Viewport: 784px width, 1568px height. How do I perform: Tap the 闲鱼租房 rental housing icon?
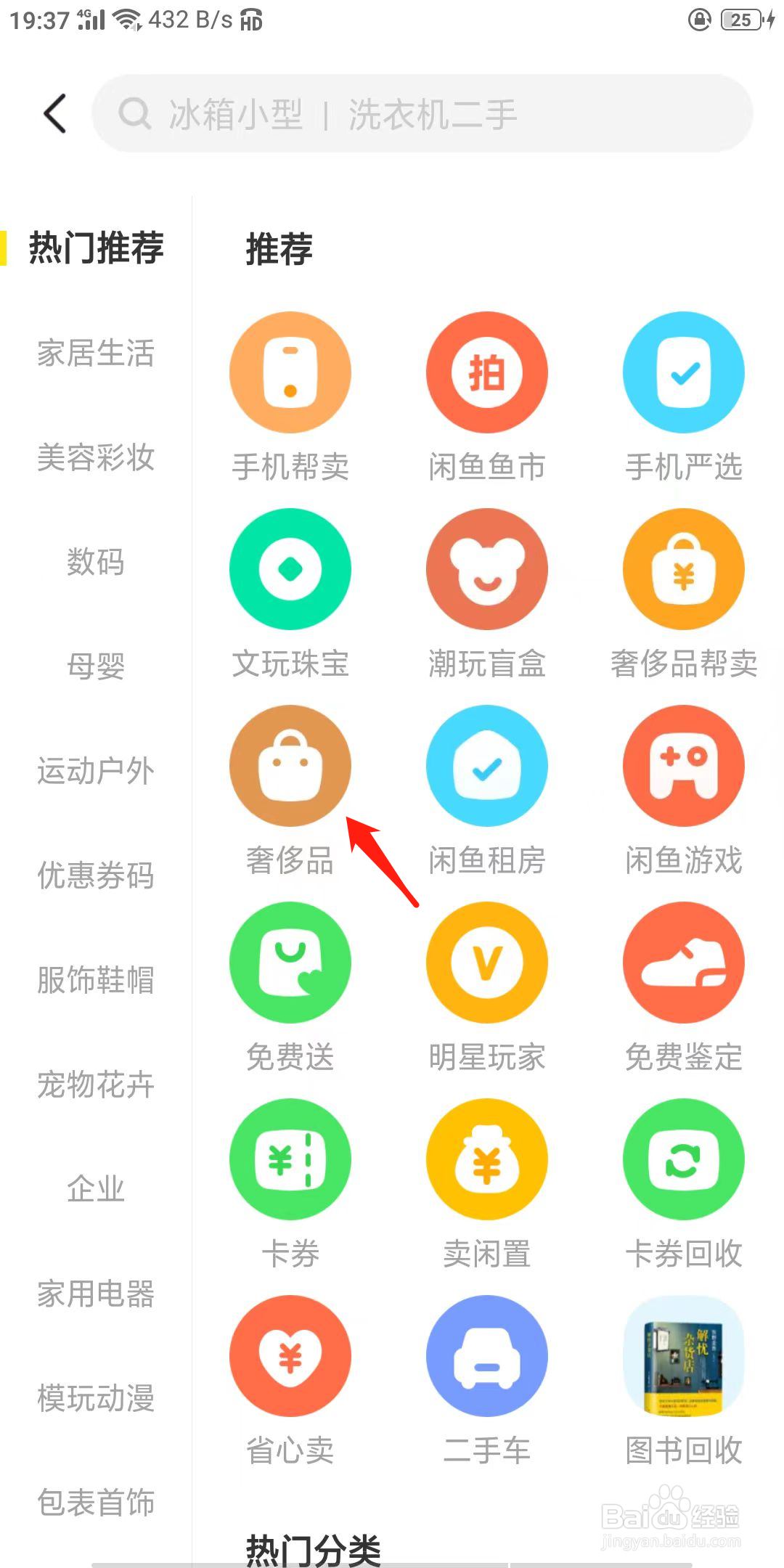(x=486, y=766)
